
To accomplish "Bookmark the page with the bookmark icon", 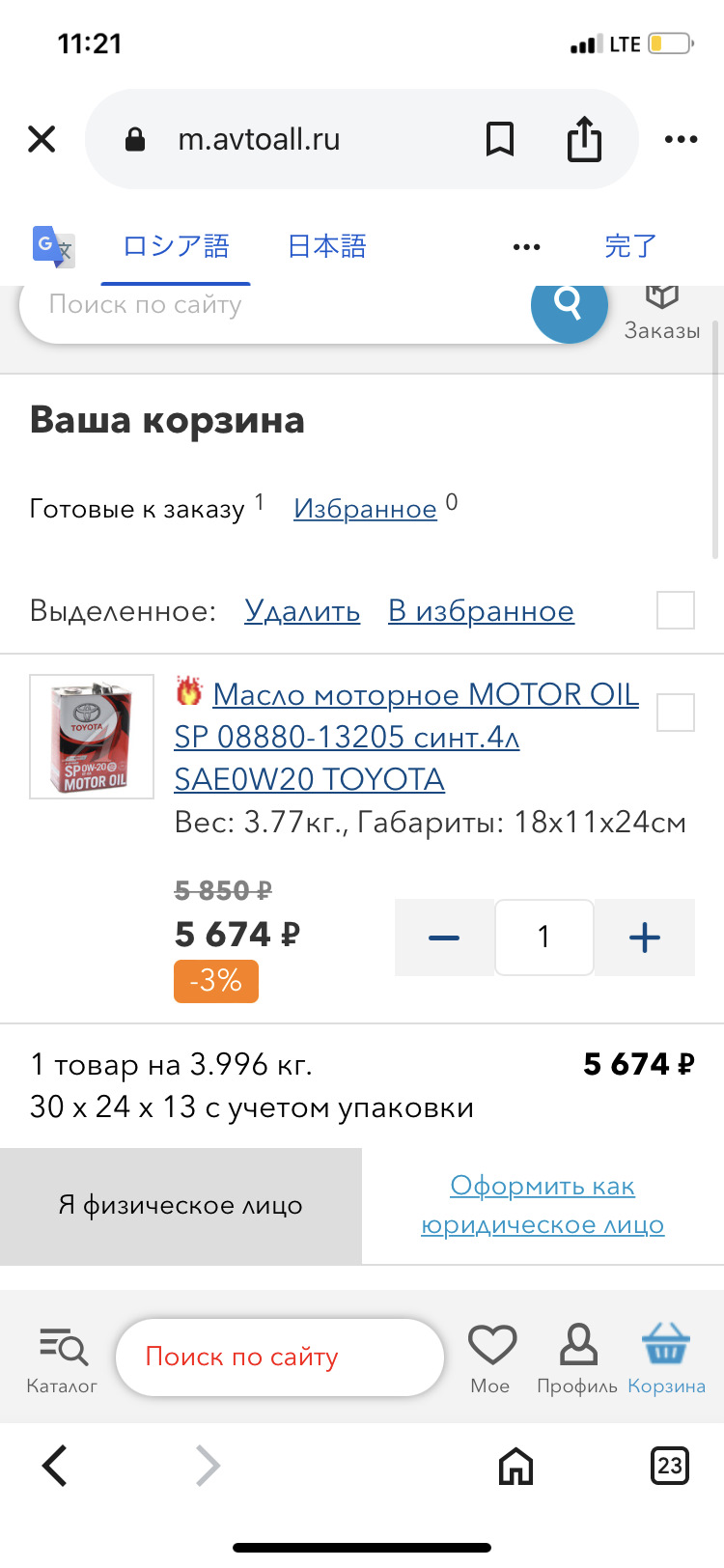I will click(x=501, y=138).
